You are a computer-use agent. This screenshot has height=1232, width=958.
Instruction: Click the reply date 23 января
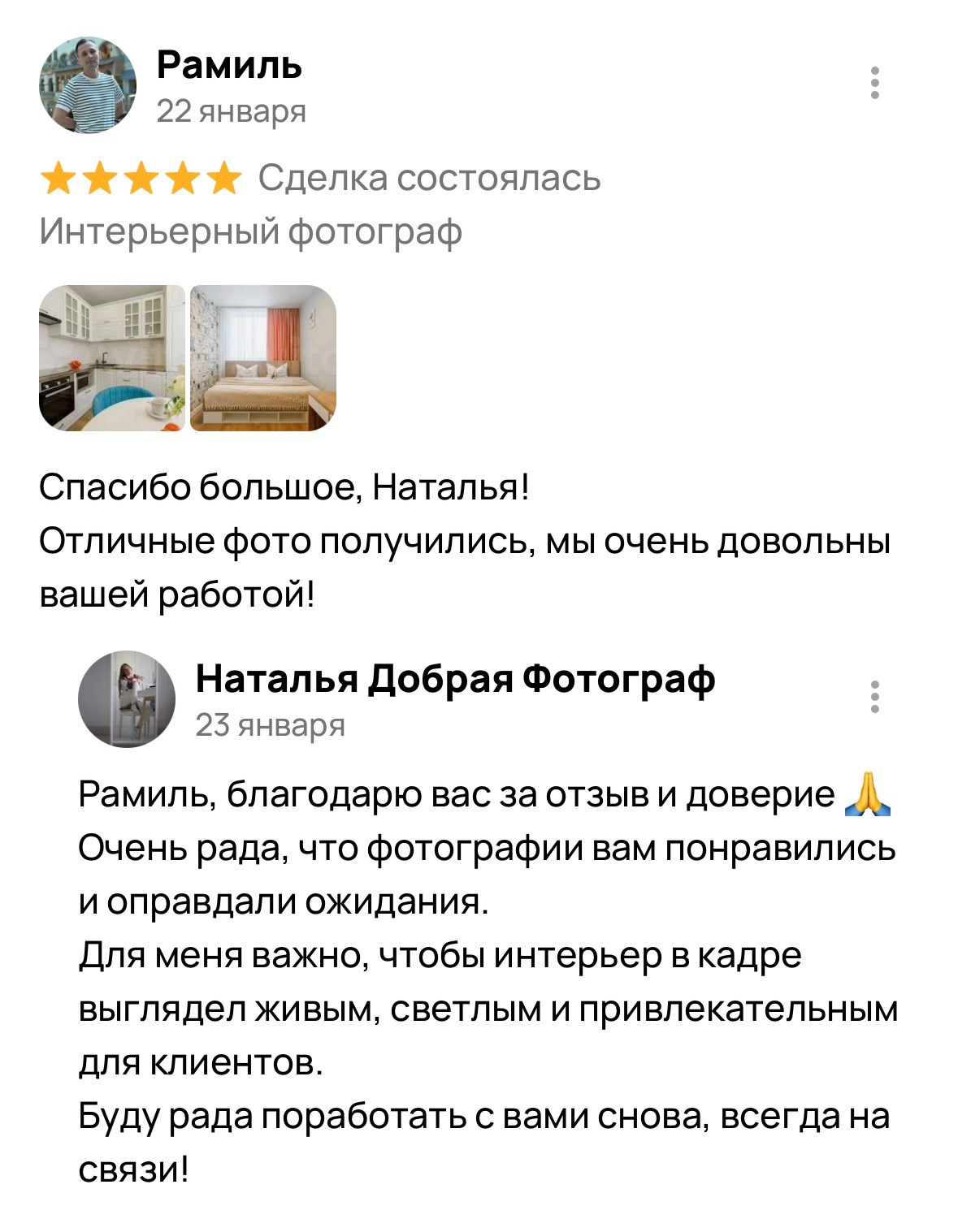pyautogui.click(x=270, y=726)
